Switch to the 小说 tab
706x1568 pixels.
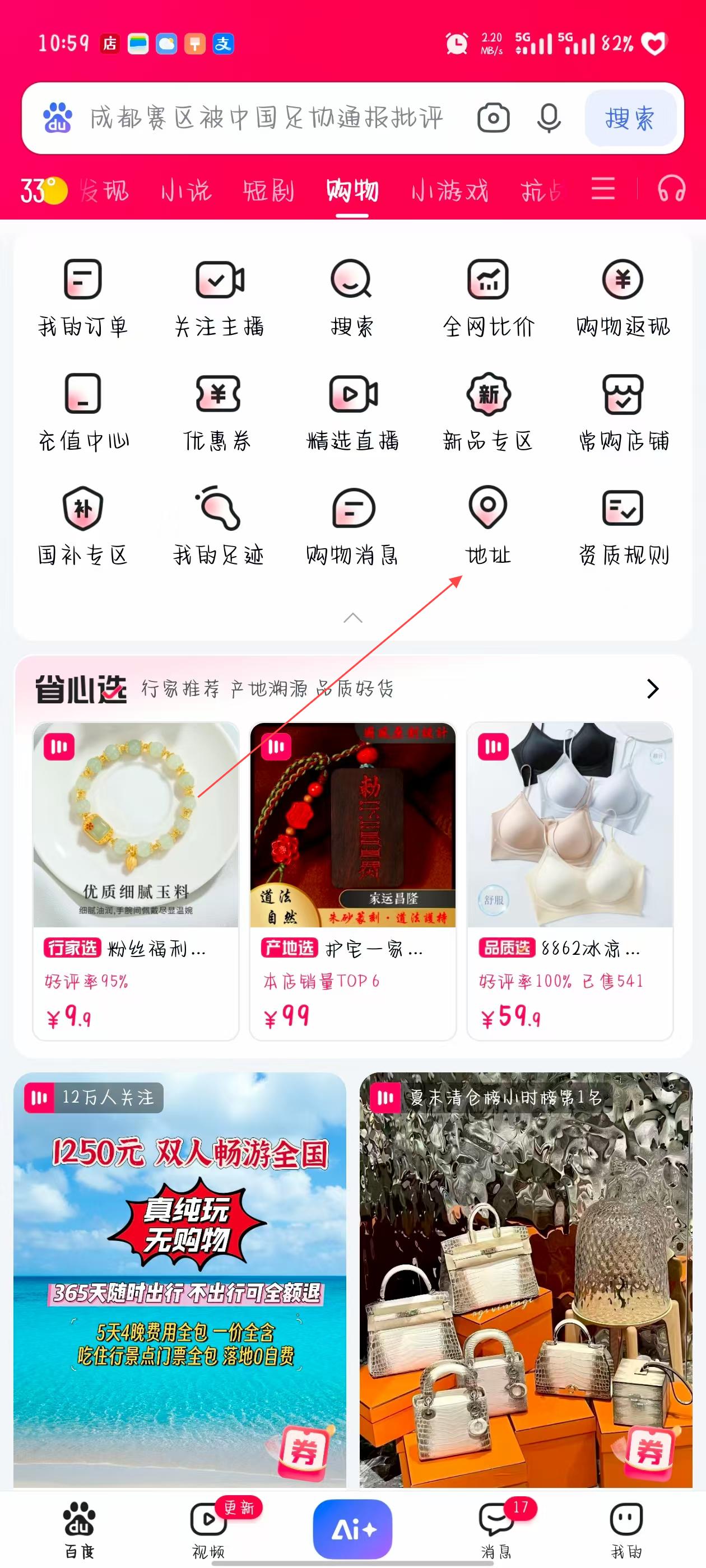point(186,191)
